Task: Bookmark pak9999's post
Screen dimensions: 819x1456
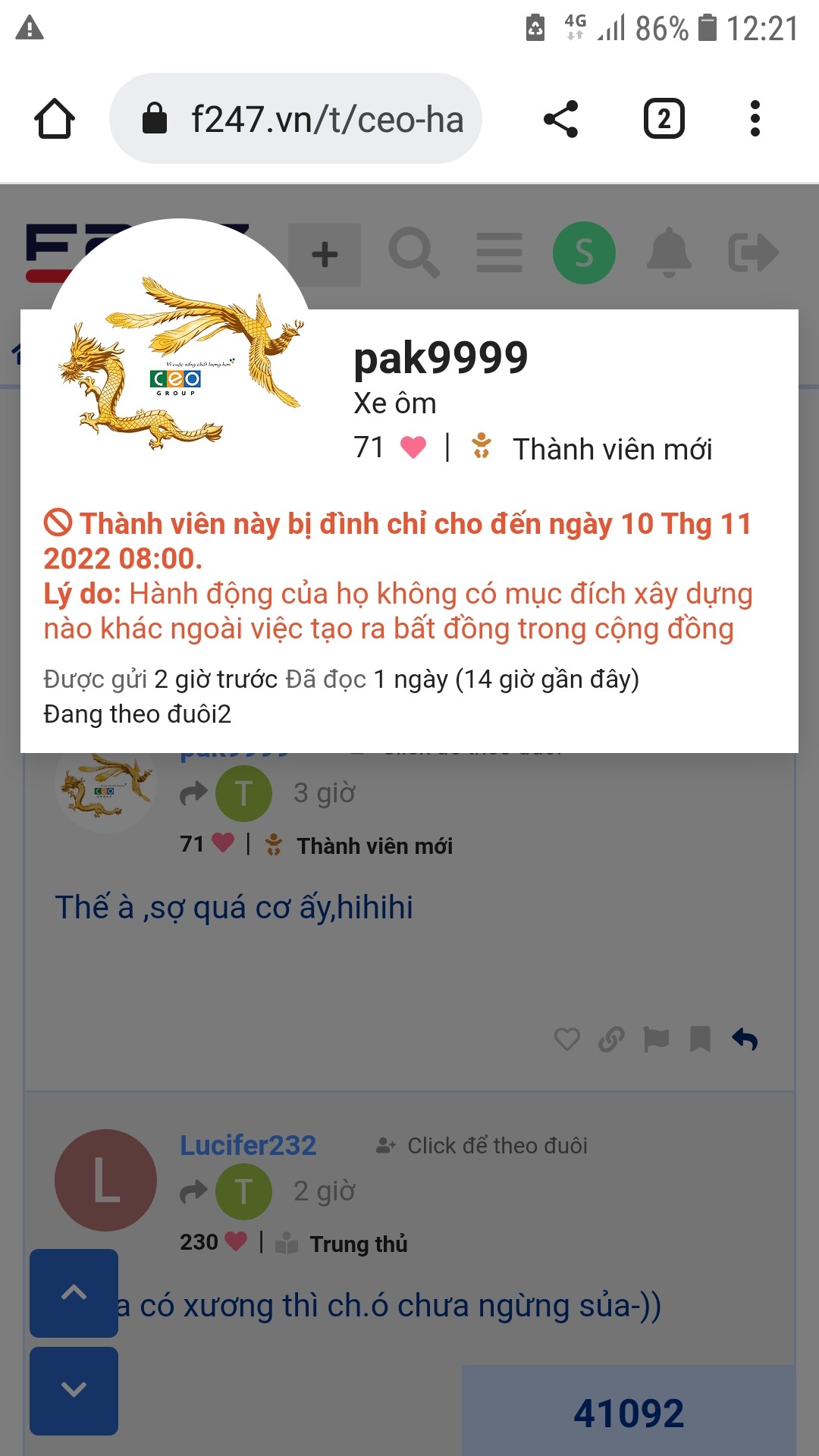Action: [700, 1039]
